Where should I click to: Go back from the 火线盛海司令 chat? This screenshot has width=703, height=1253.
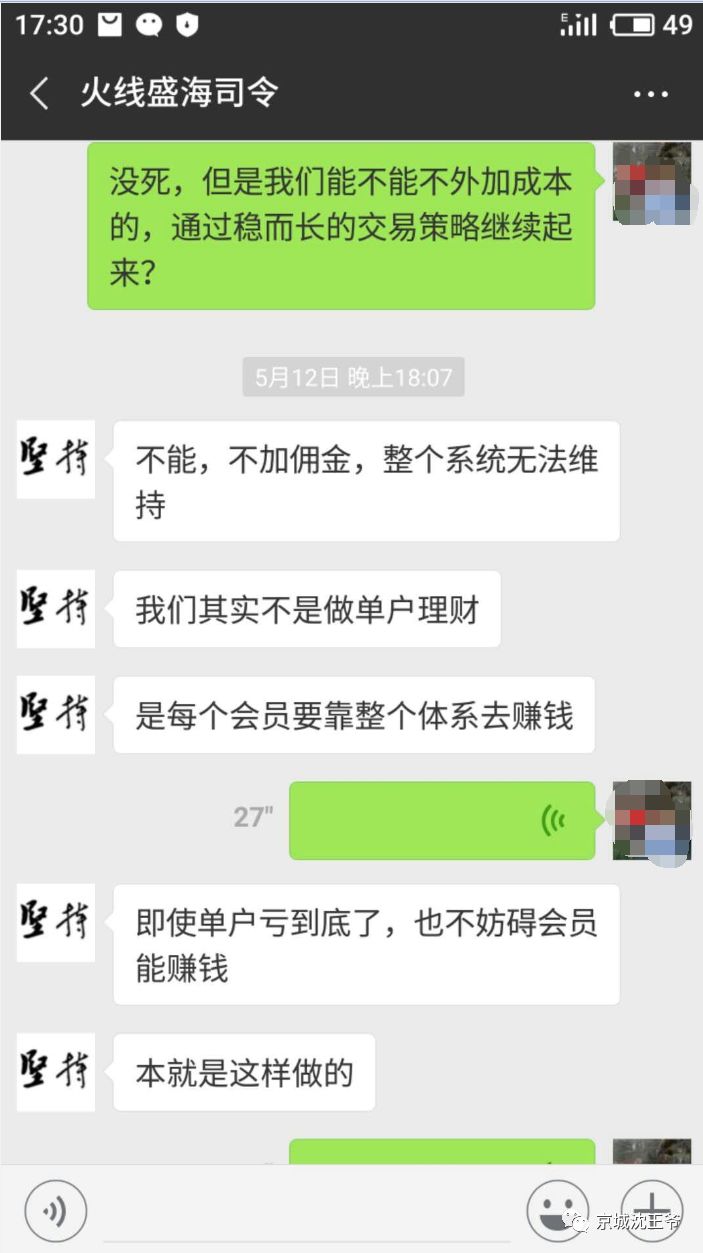click(x=40, y=94)
